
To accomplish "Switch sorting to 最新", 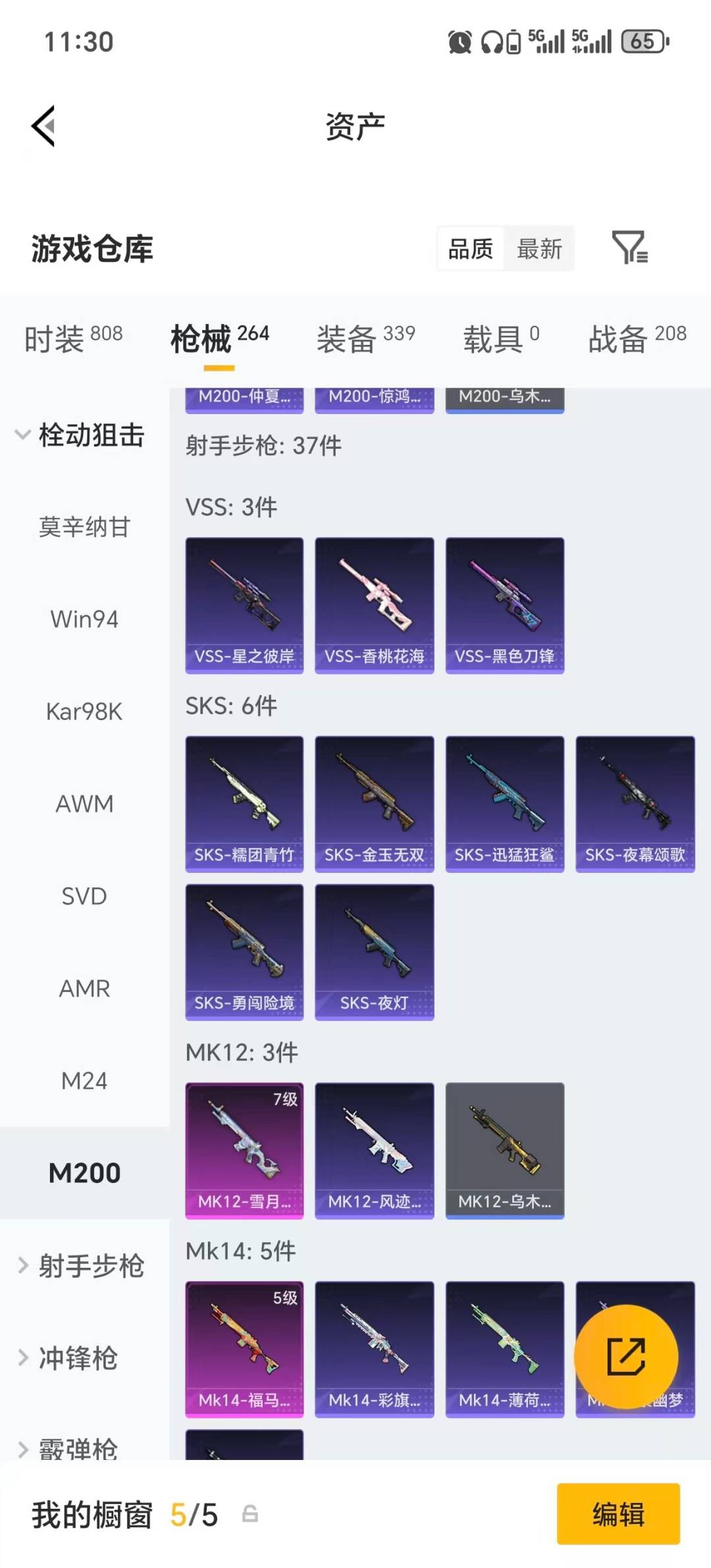I will pyautogui.click(x=539, y=249).
